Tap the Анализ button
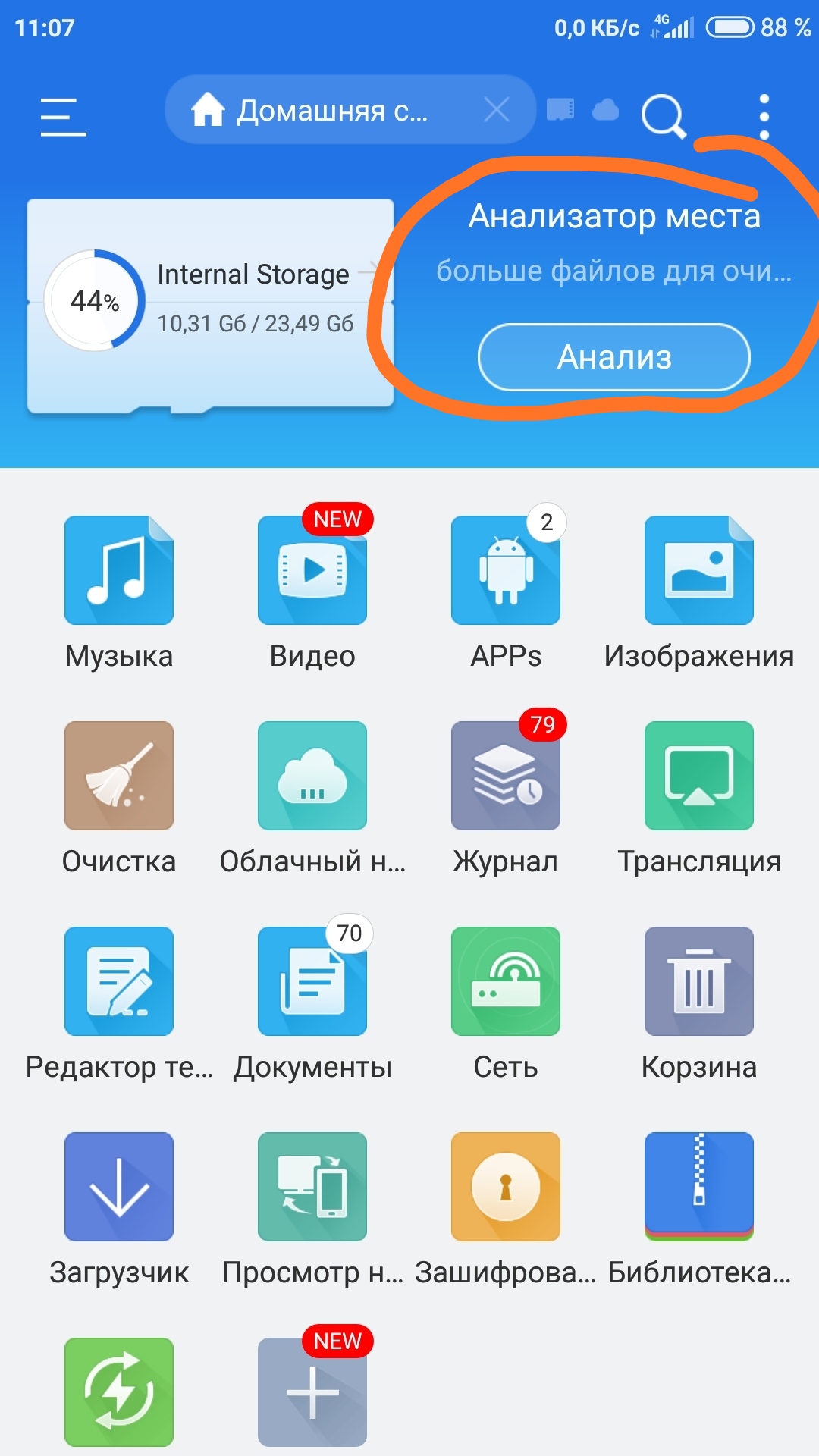Viewport: 819px width, 1456px height. 613,357
